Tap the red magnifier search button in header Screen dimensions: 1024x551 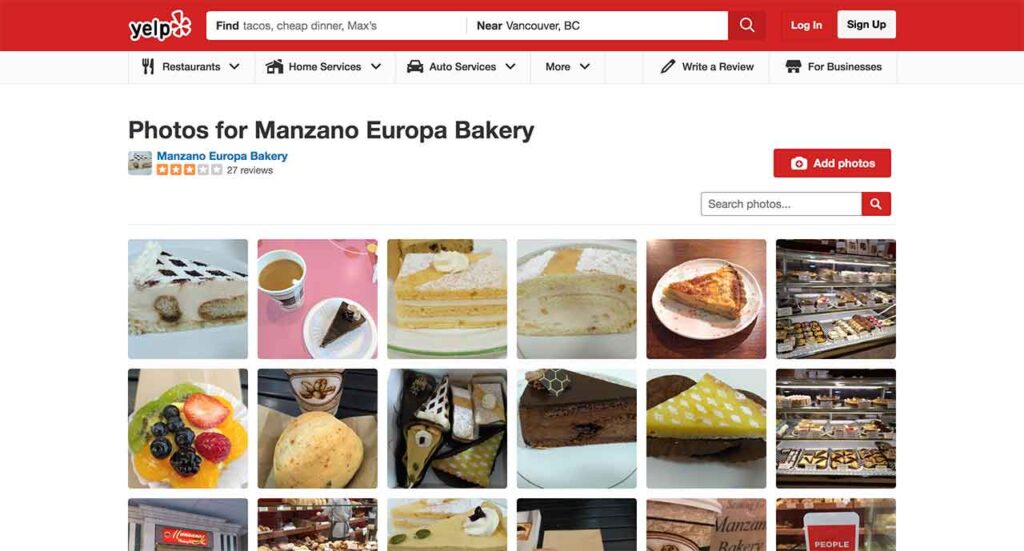746,26
